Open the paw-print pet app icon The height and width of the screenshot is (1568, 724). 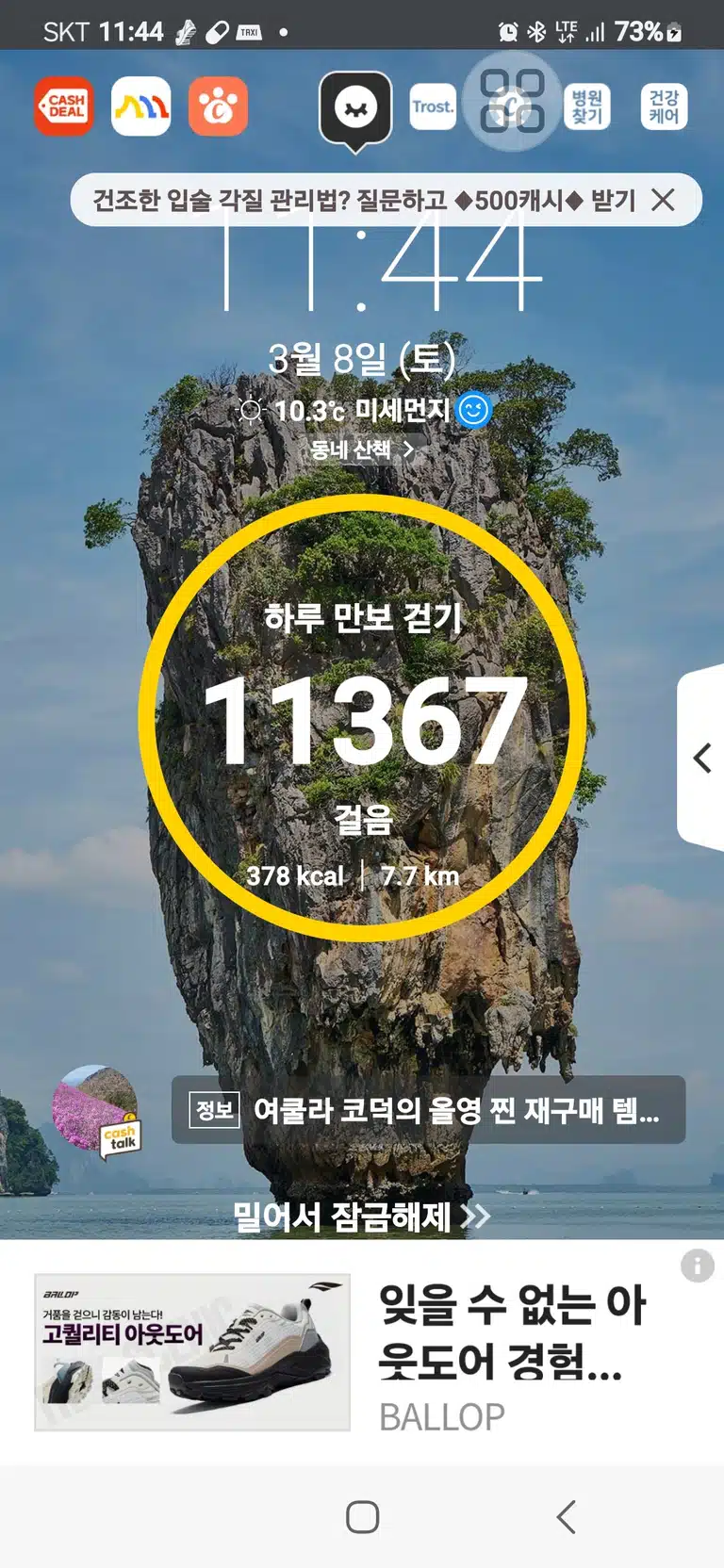click(x=218, y=106)
